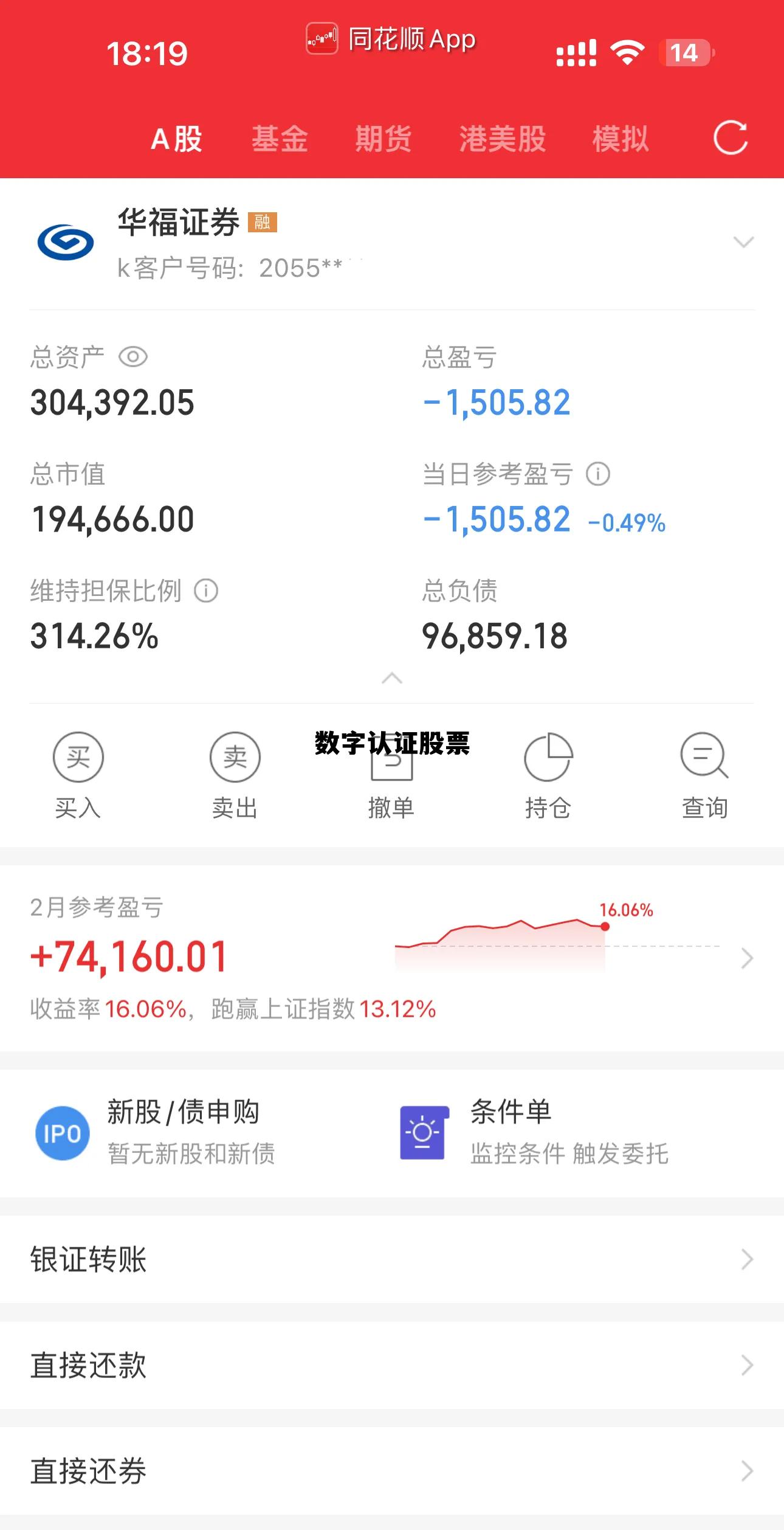View info tooltip for 维持担保比例
The width and height of the screenshot is (784, 1530).
click(x=207, y=590)
